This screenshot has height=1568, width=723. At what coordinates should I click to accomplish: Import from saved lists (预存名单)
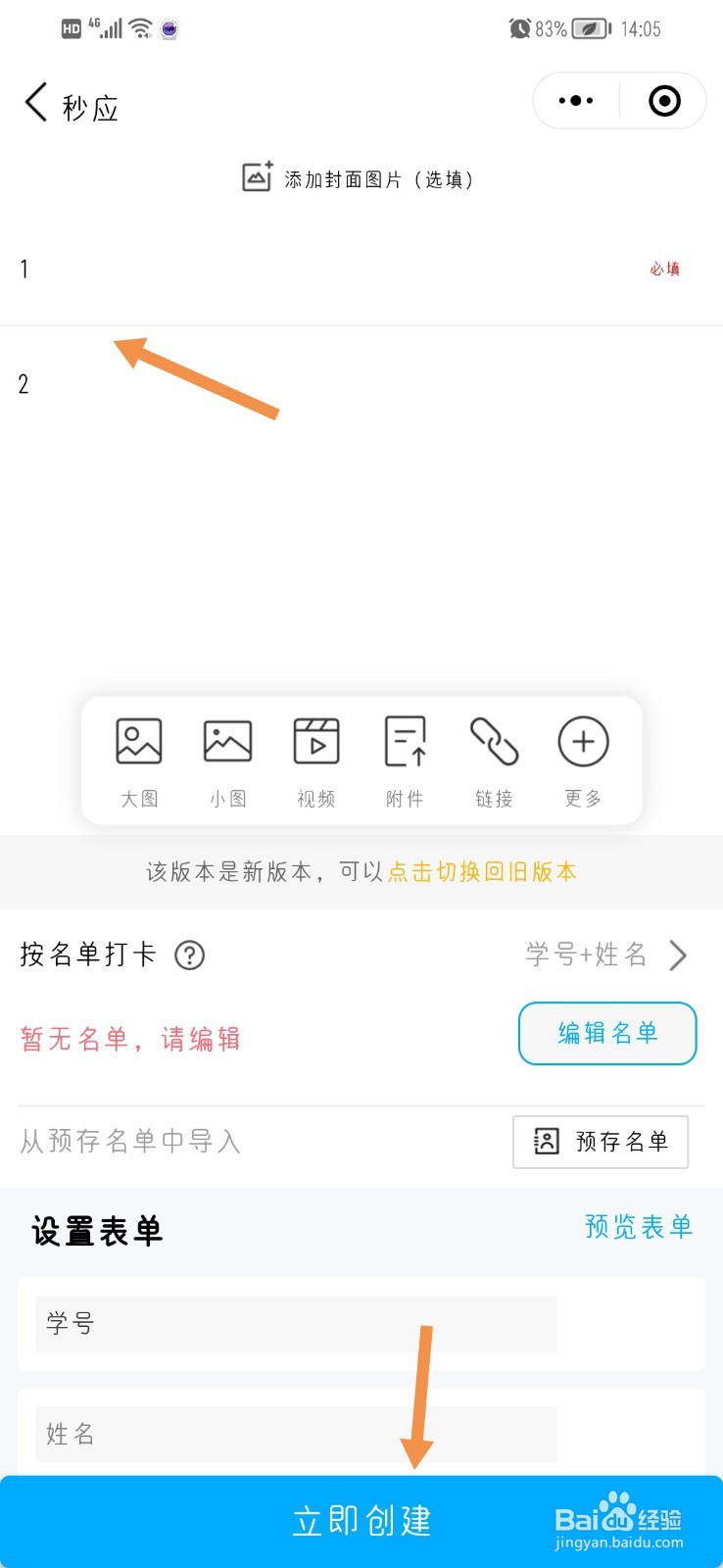click(x=601, y=1142)
